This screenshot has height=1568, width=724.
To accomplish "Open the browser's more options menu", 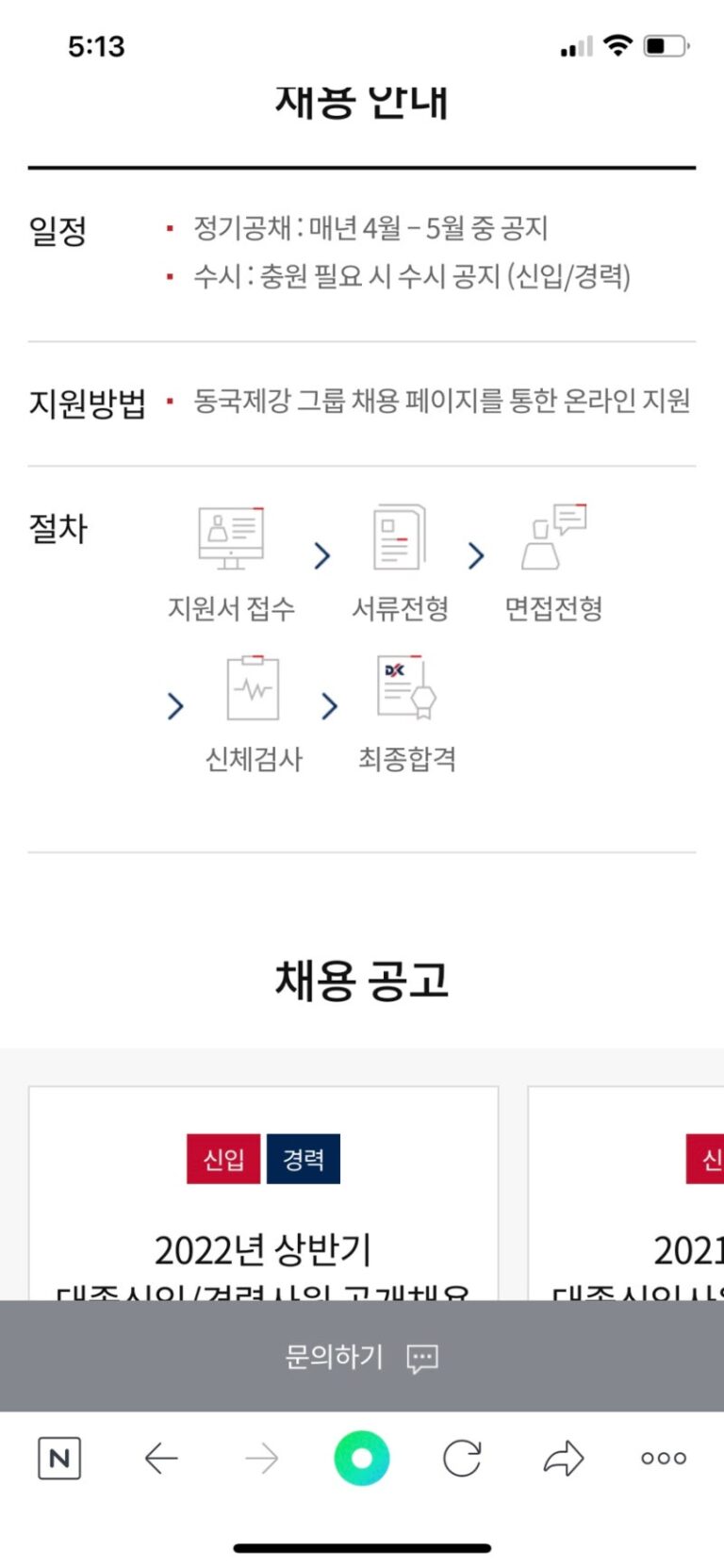I will point(664,1459).
